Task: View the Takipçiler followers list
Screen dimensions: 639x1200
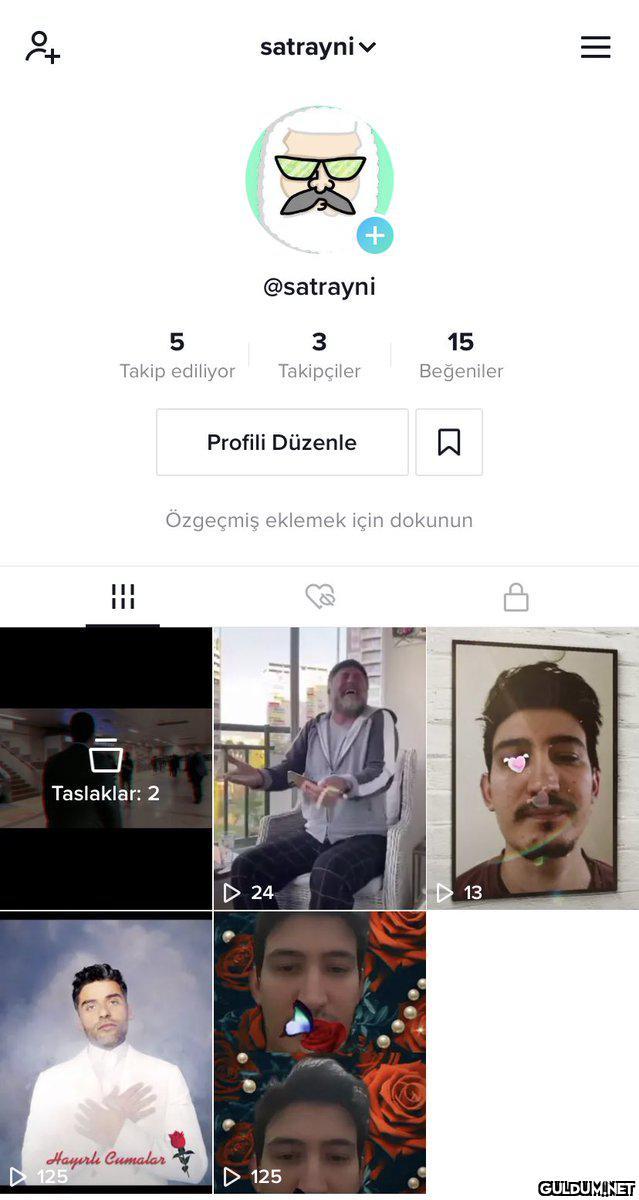Action: point(319,356)
